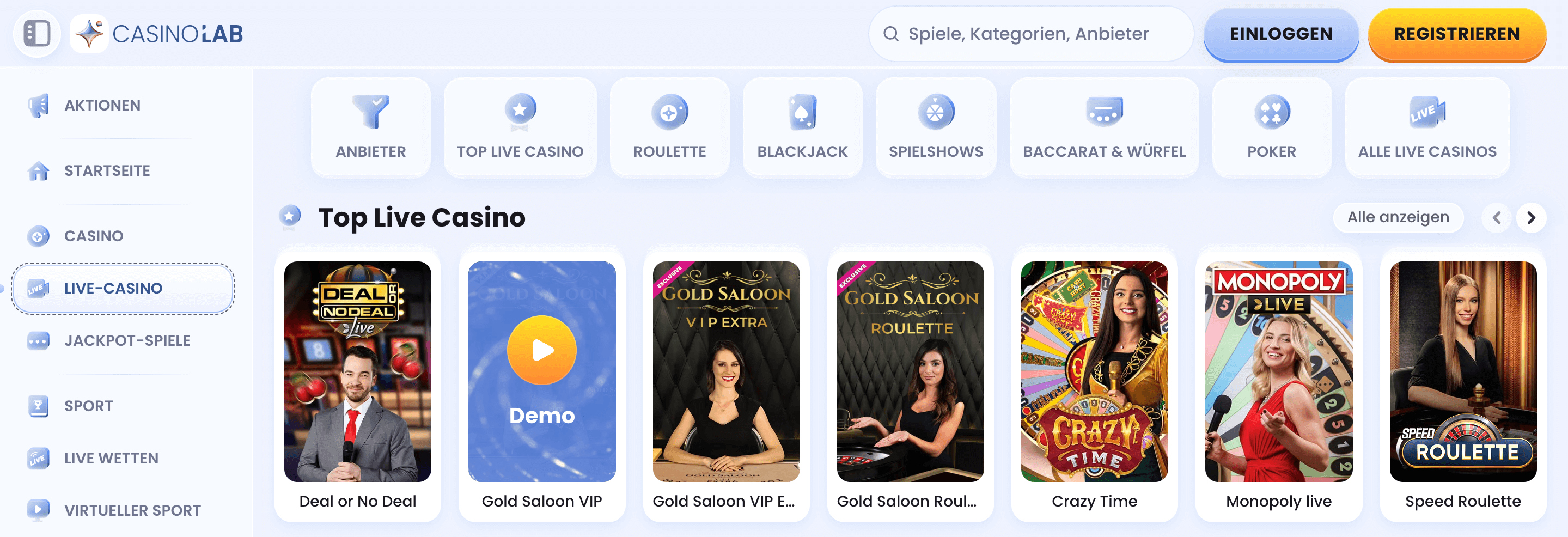Show next Top Live Casino games

[1531, 218]
